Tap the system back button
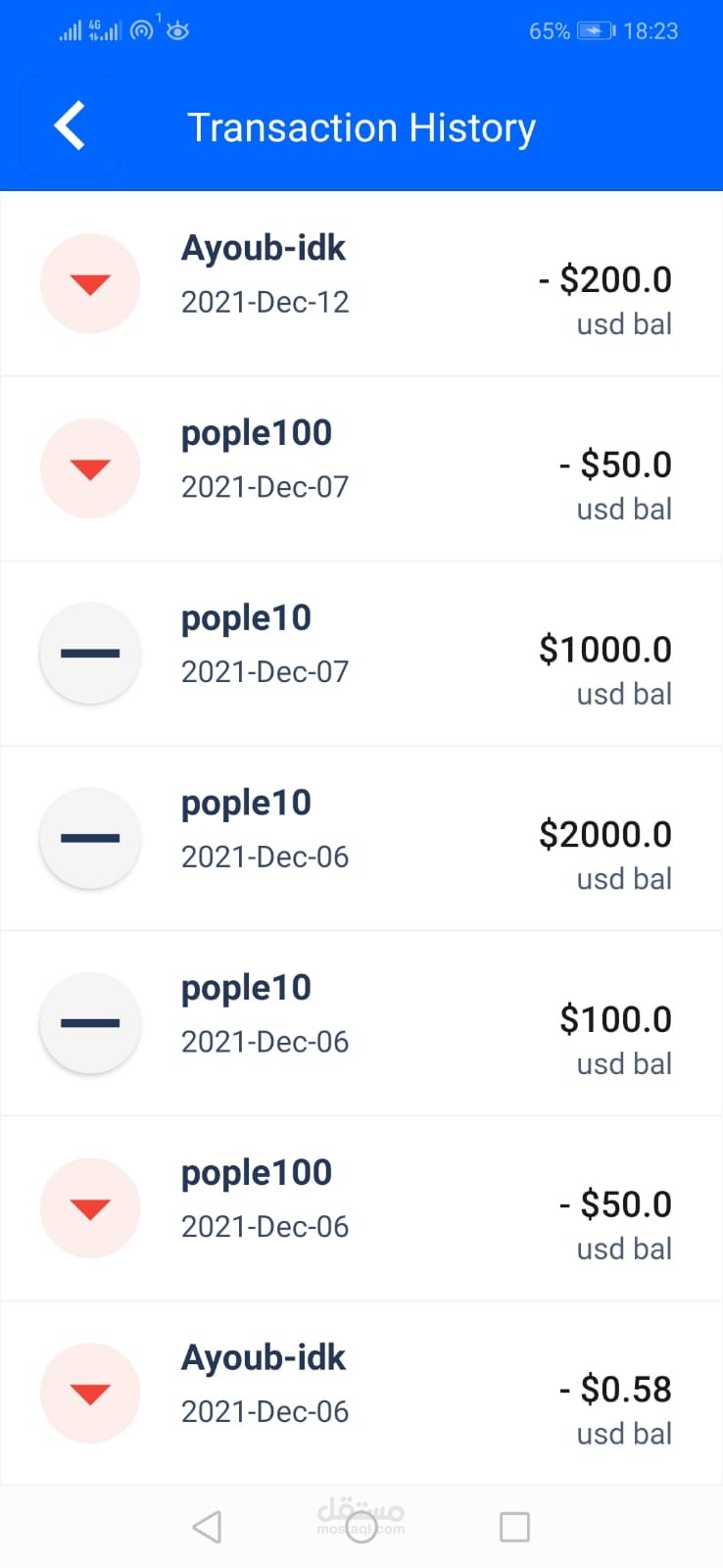 [207, 1527]
